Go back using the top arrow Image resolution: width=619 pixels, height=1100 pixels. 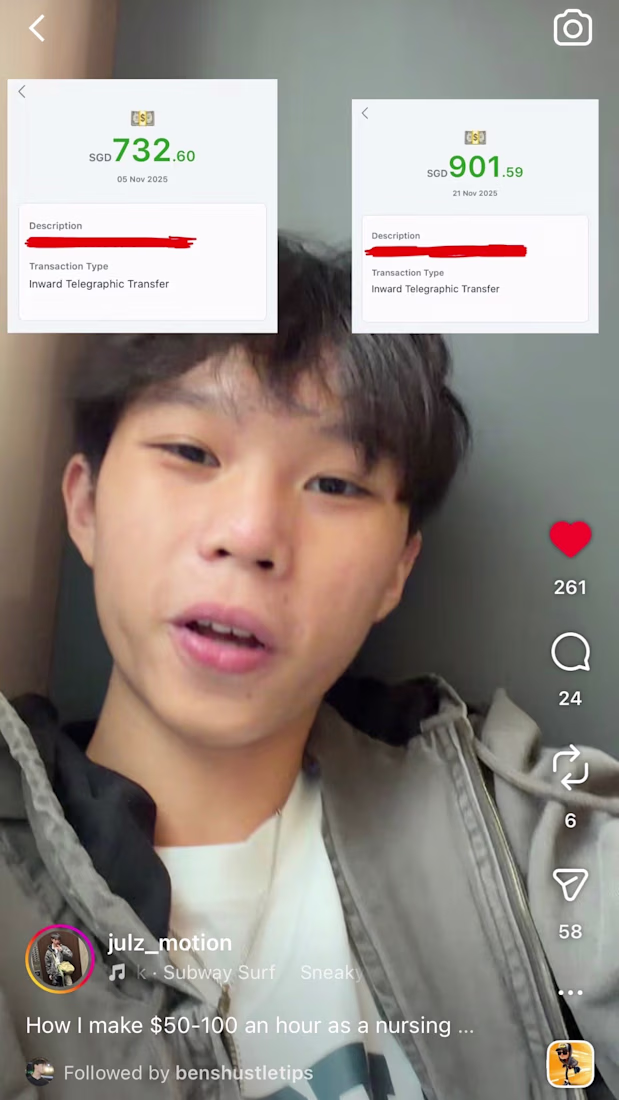[x=37, y=28]
